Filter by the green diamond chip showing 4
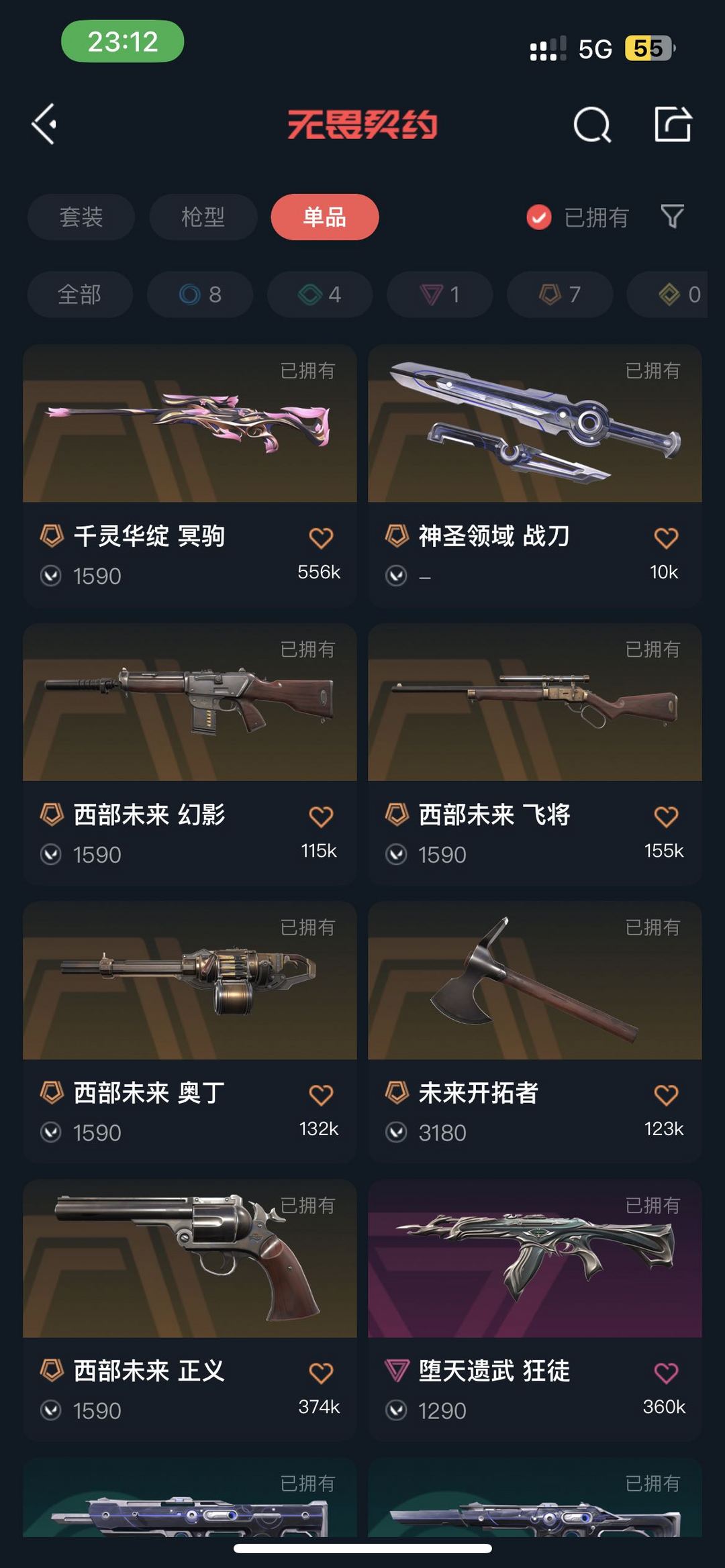Viewport: 725px width, 1568px height. [320, 295]
